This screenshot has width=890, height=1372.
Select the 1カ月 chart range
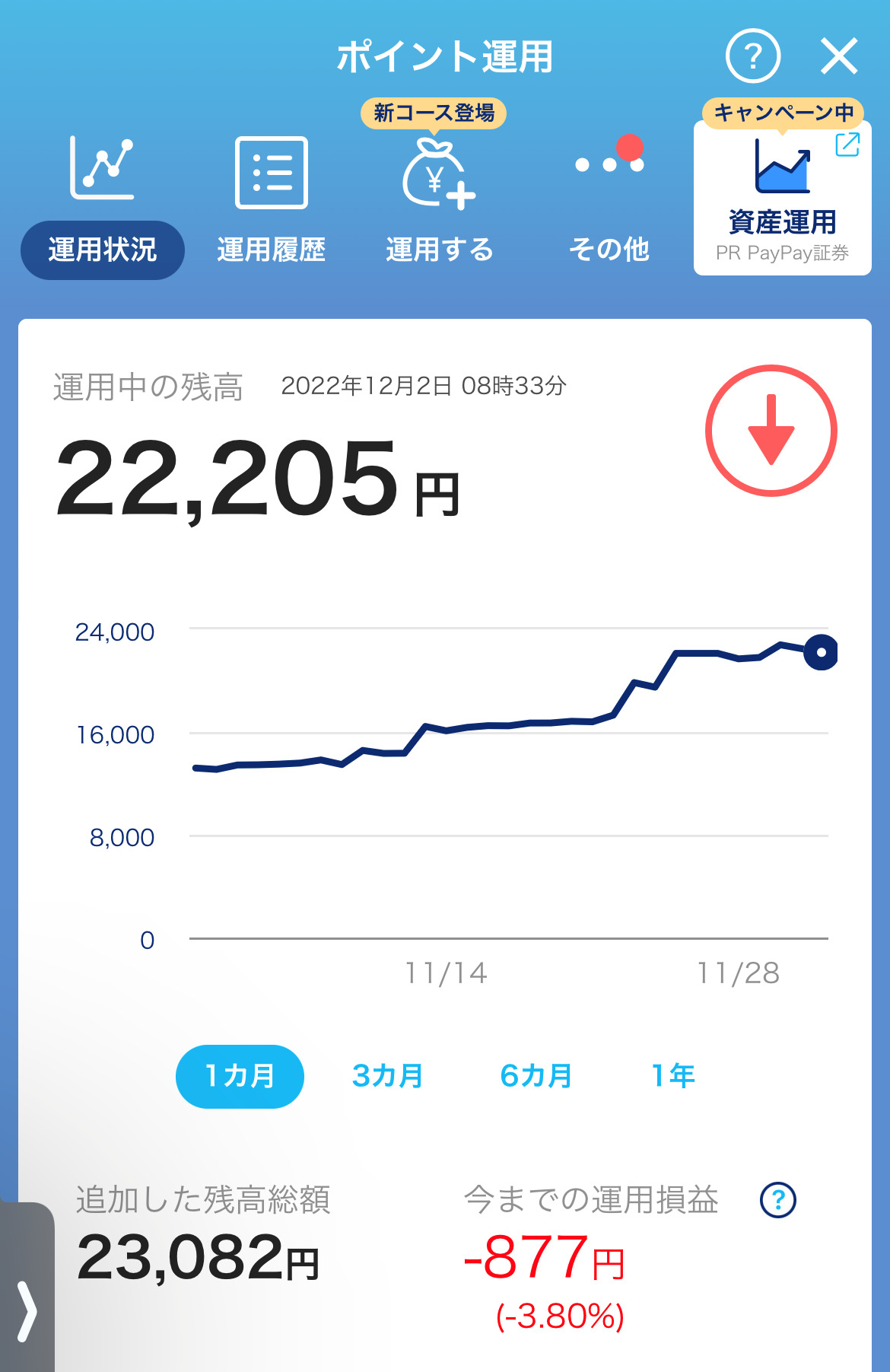240,1076
